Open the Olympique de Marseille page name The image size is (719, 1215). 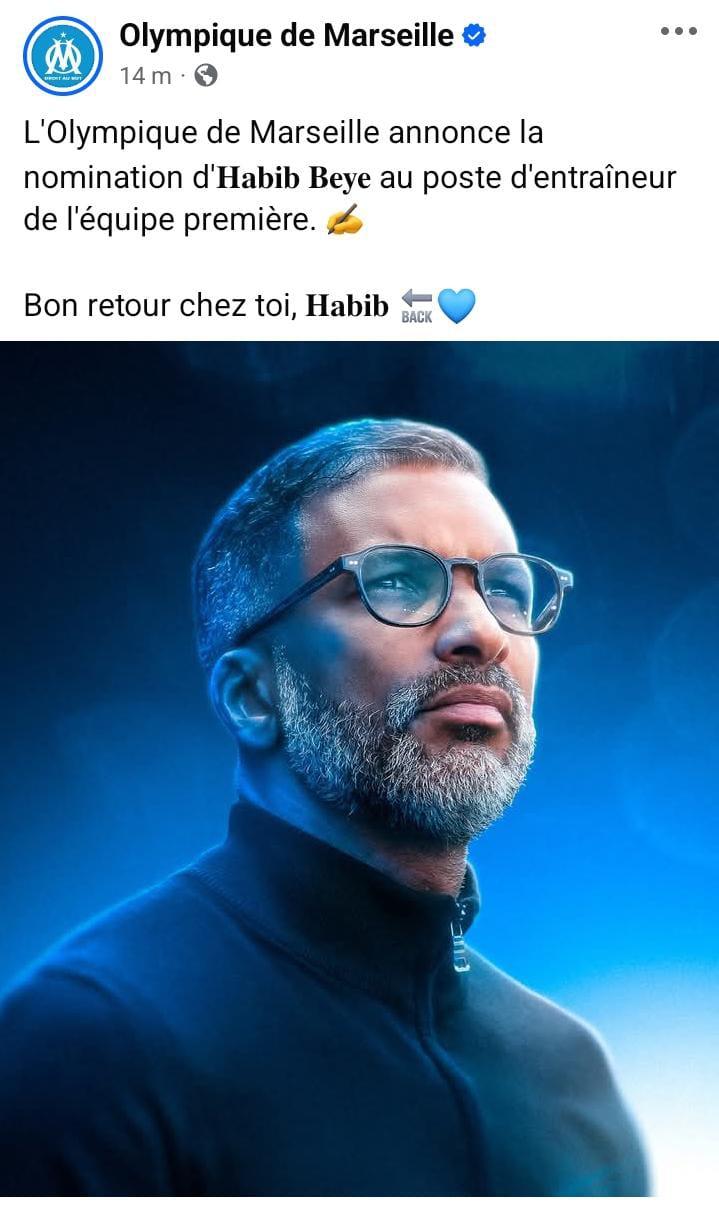[286, 37]
